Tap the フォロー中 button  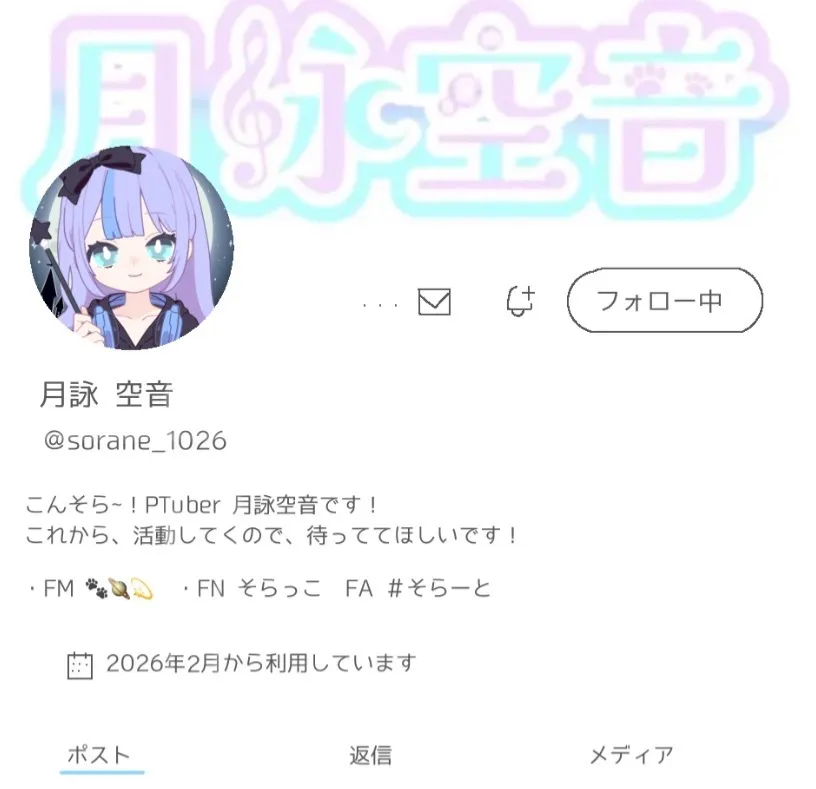[x=664, y=300]
